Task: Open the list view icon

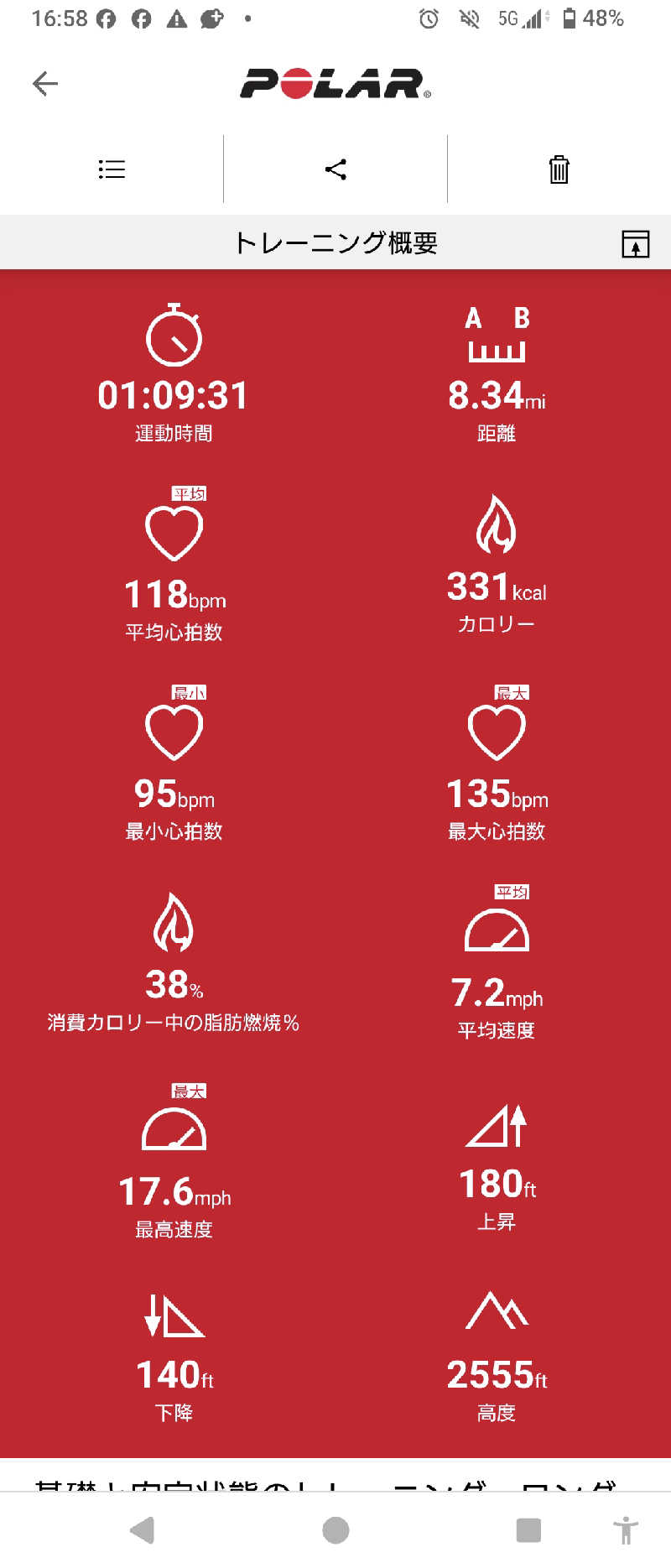Action: [x=112, y=169]
